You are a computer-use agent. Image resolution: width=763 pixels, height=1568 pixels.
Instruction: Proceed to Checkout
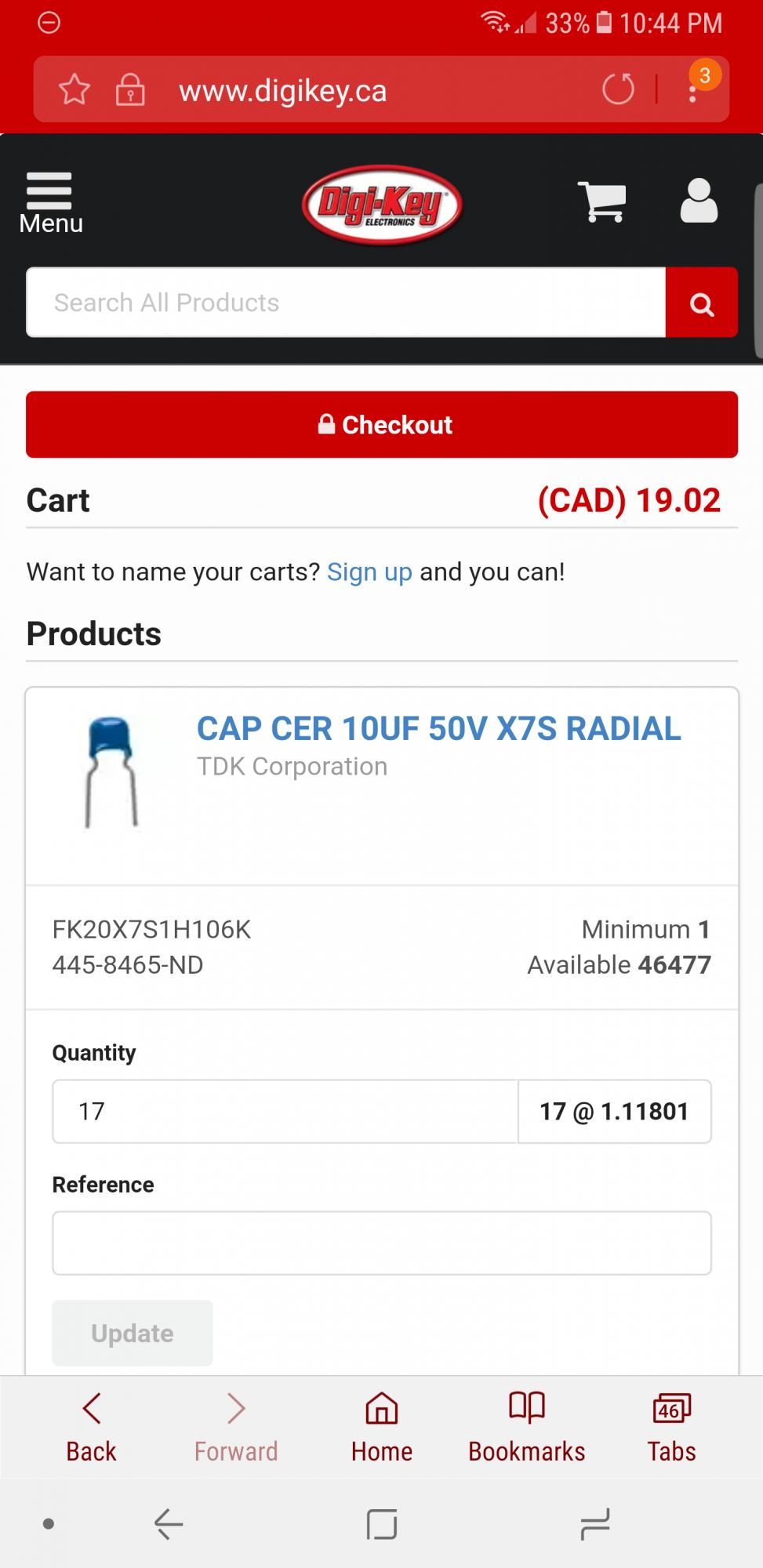[382, 425]
